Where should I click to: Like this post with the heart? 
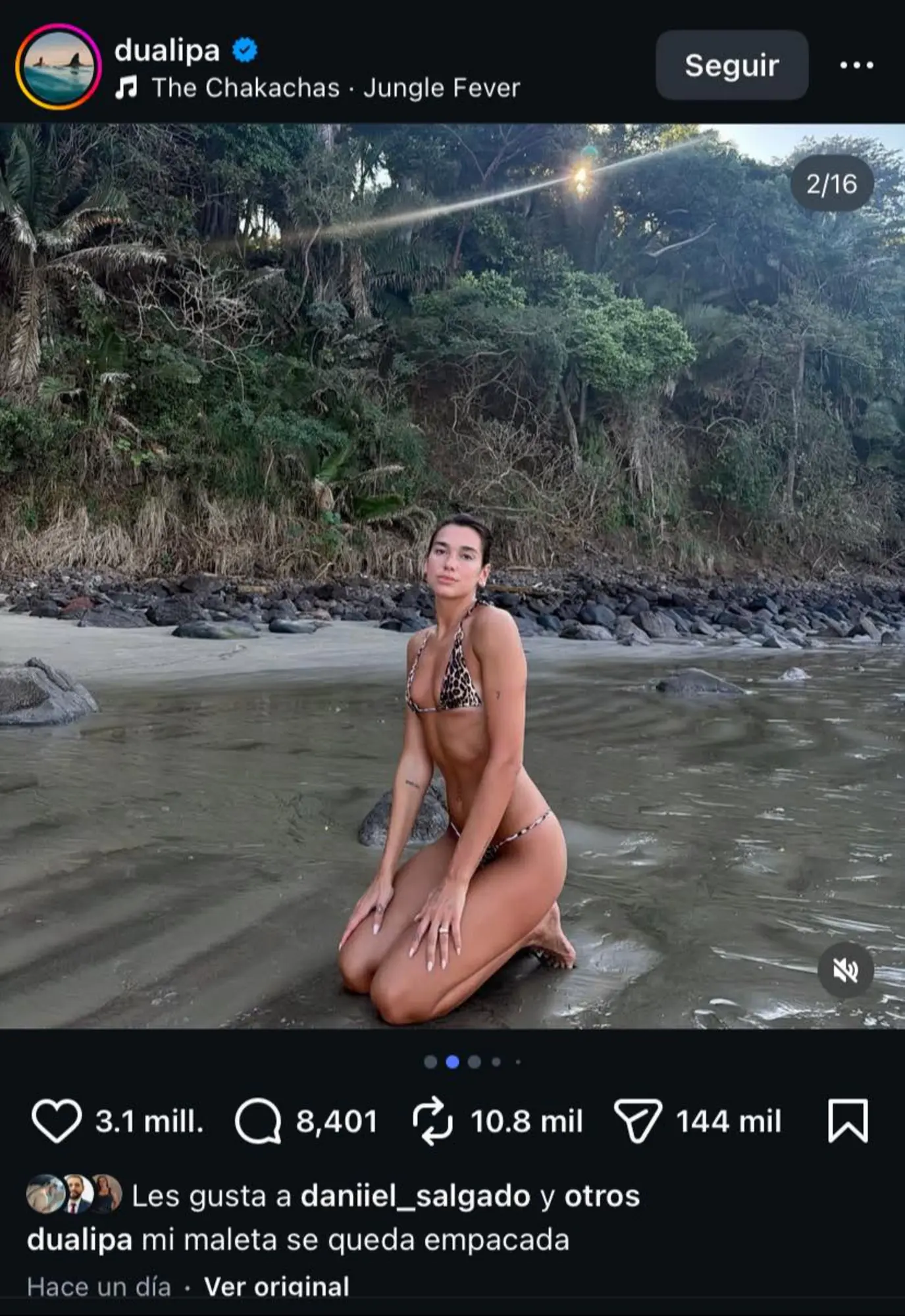(57, 1121)
